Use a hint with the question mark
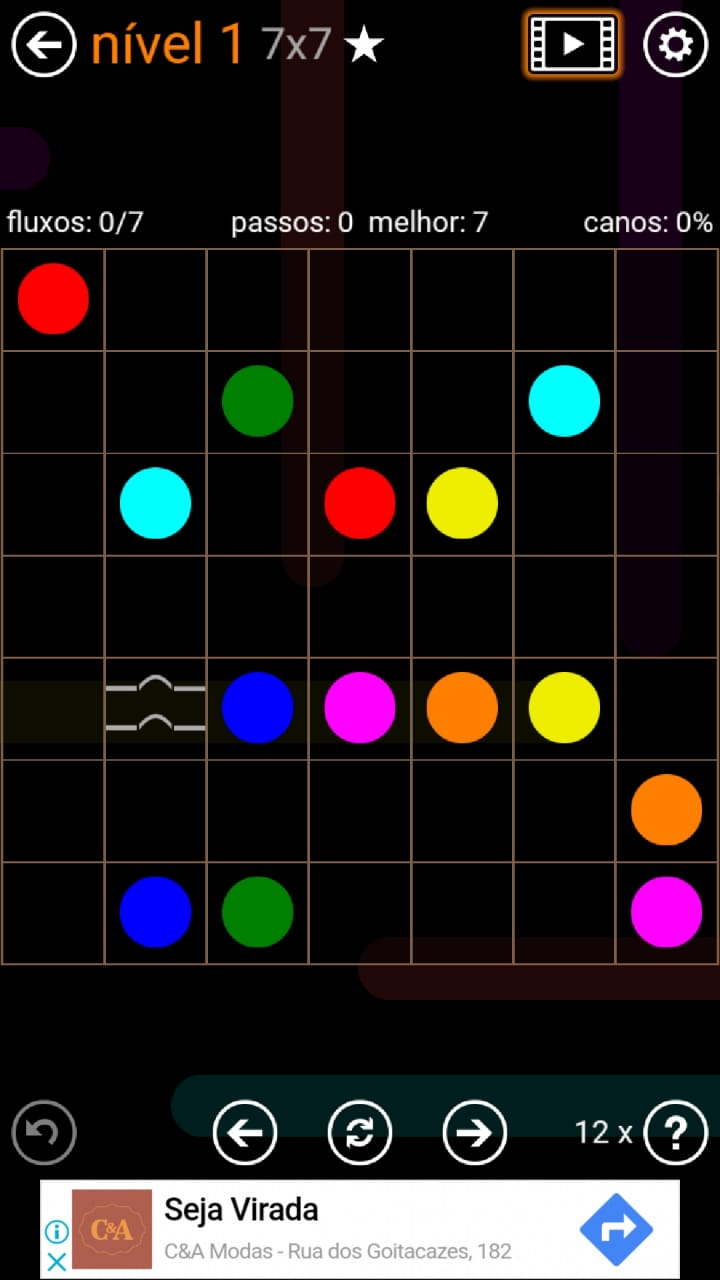The height and width of the screenshot is (1280, 720). pos(676,1132)
